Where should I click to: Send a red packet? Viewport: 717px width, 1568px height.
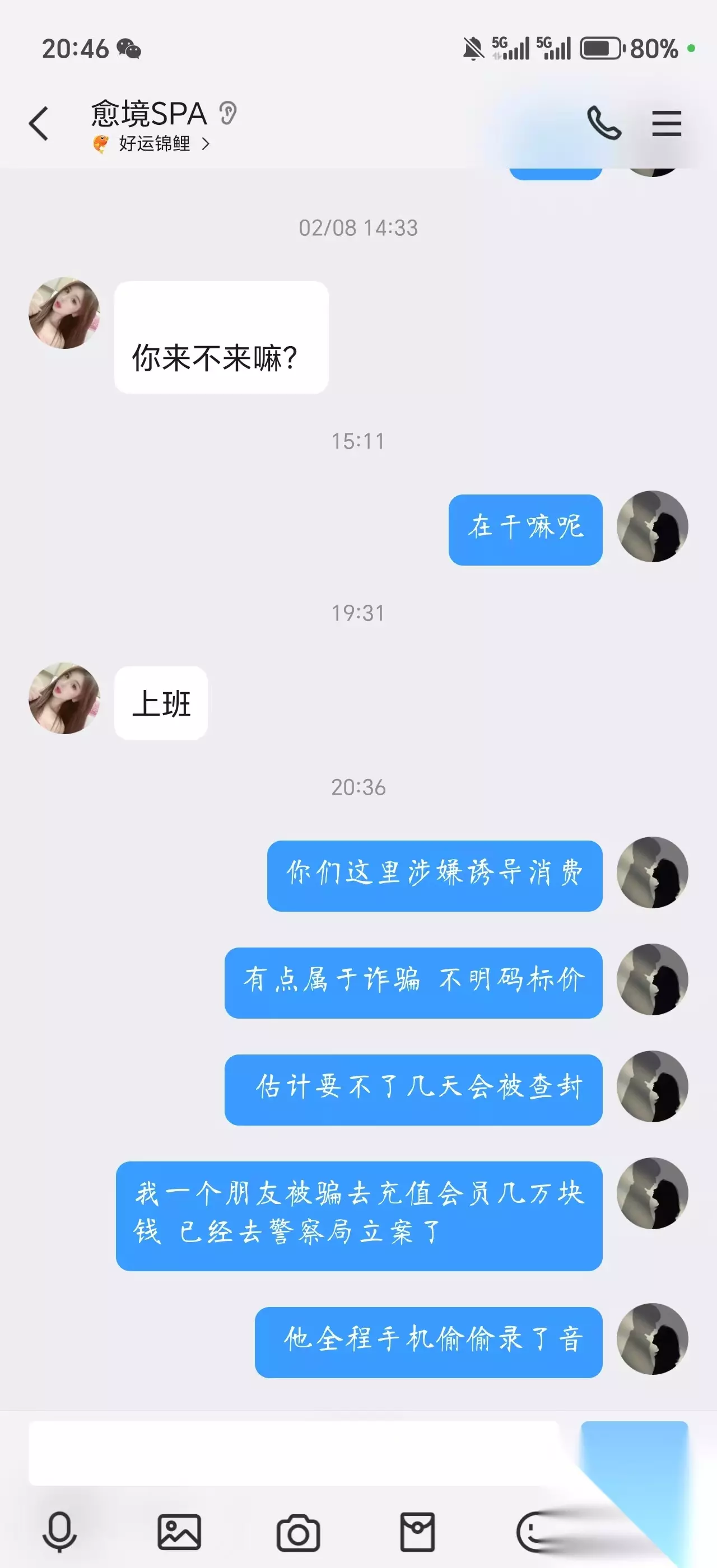(x=417, y=1532)
